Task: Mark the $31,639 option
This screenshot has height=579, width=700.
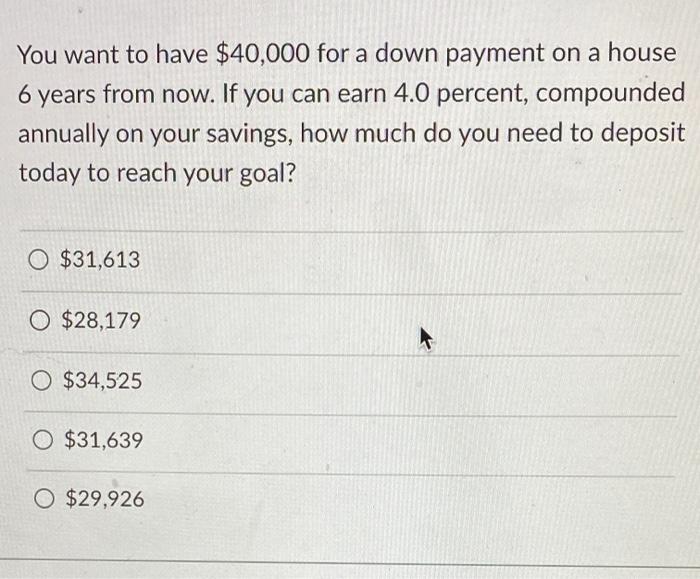Action: point(44,439)
